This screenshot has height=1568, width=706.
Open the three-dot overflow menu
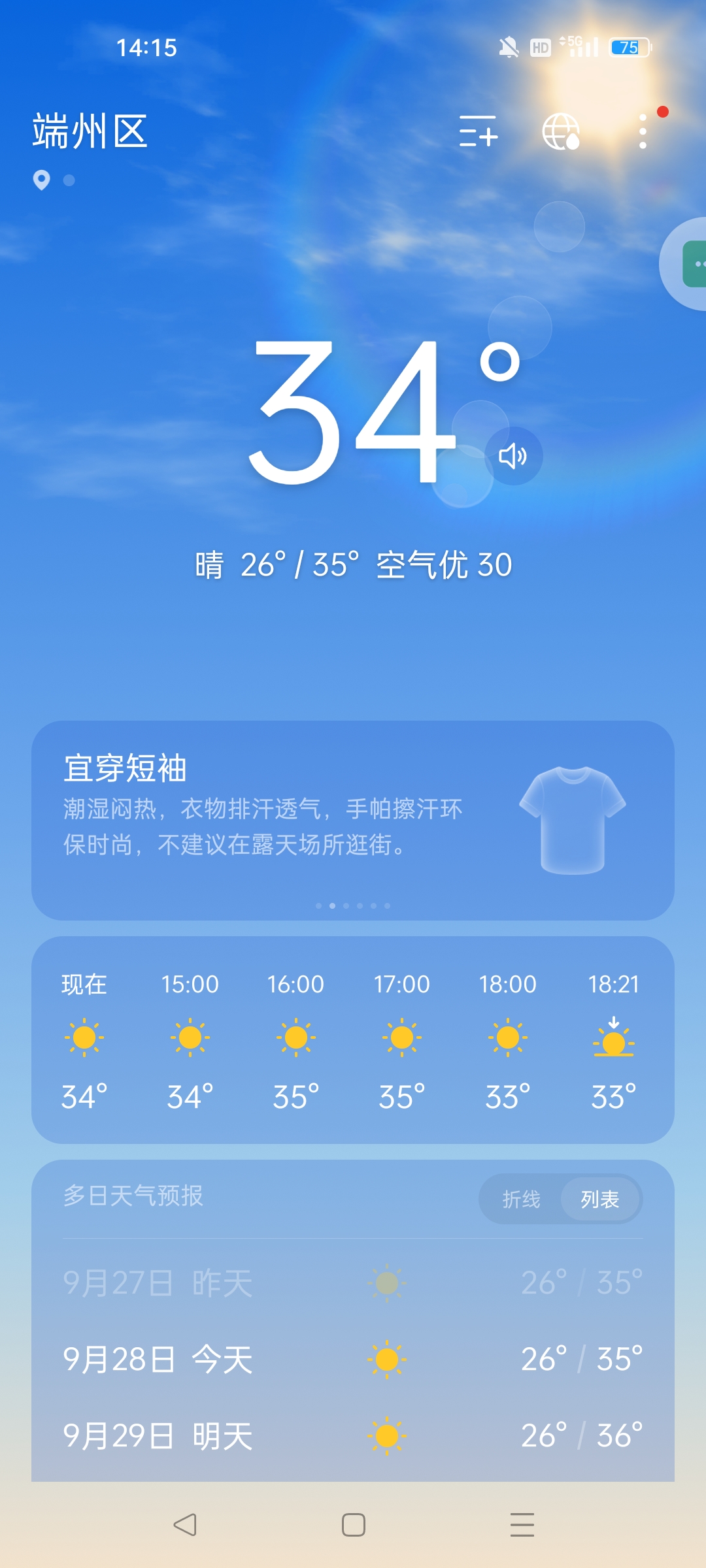pos(643,131)
